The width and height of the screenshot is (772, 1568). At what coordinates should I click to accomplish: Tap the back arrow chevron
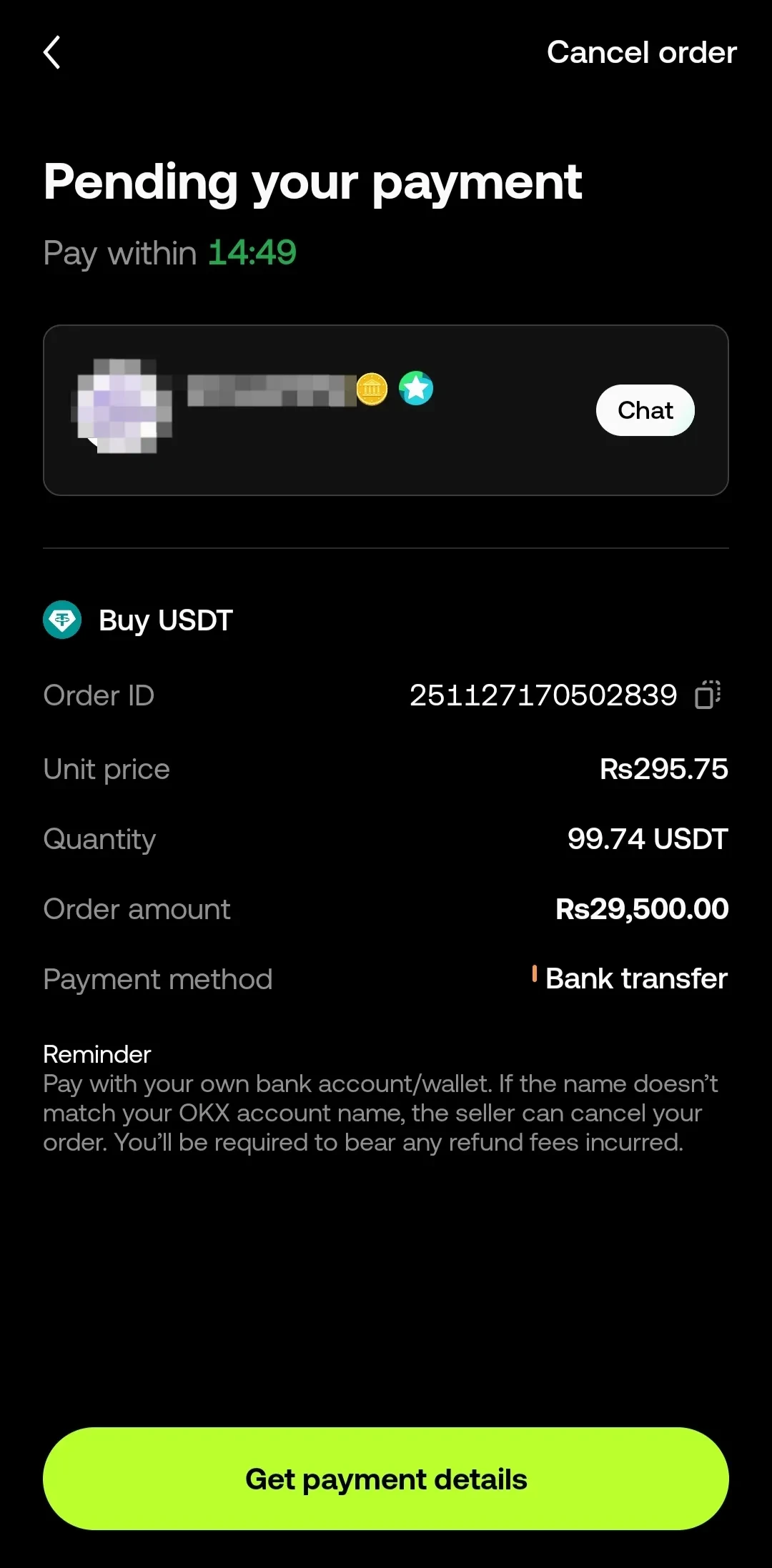pos(51,52)
